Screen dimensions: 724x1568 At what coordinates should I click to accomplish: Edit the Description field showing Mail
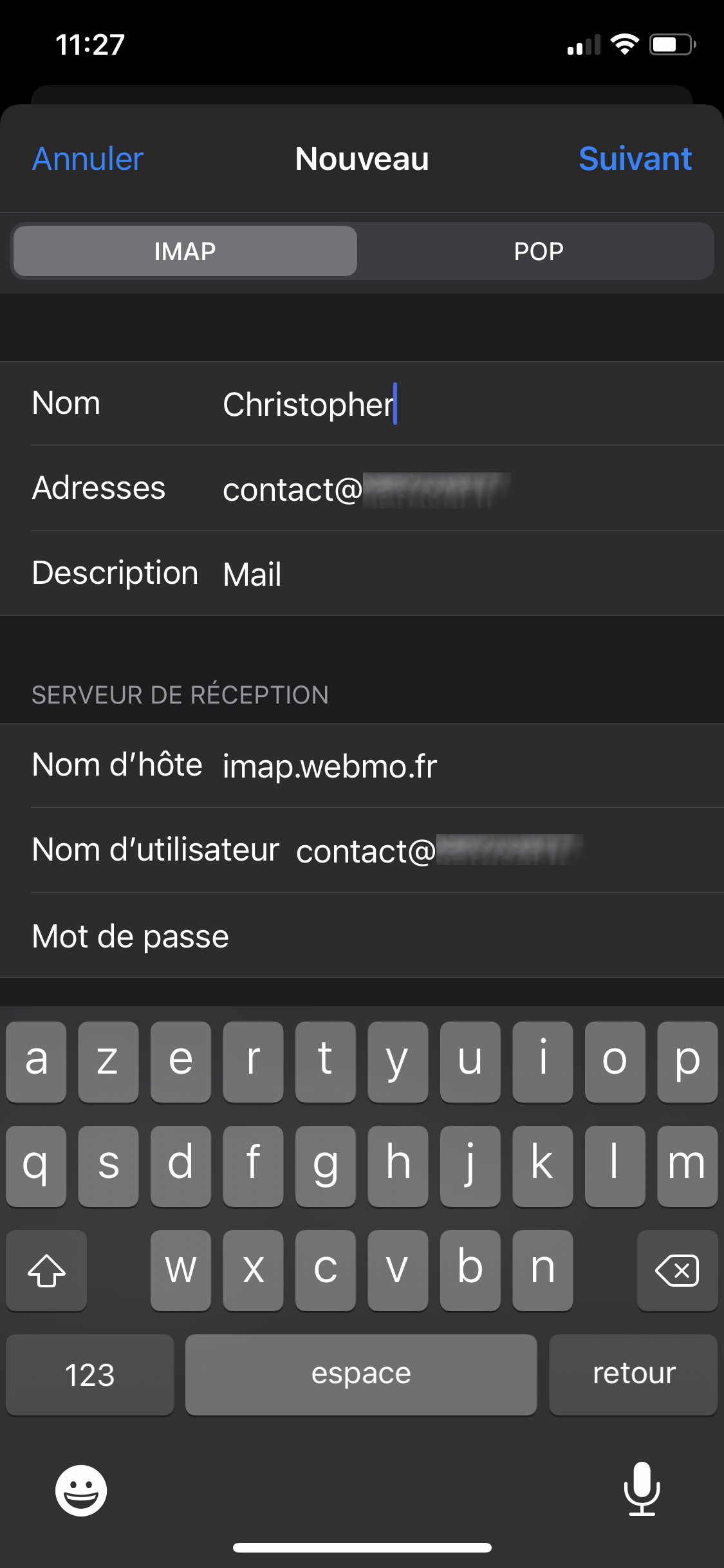coord(362,574)
